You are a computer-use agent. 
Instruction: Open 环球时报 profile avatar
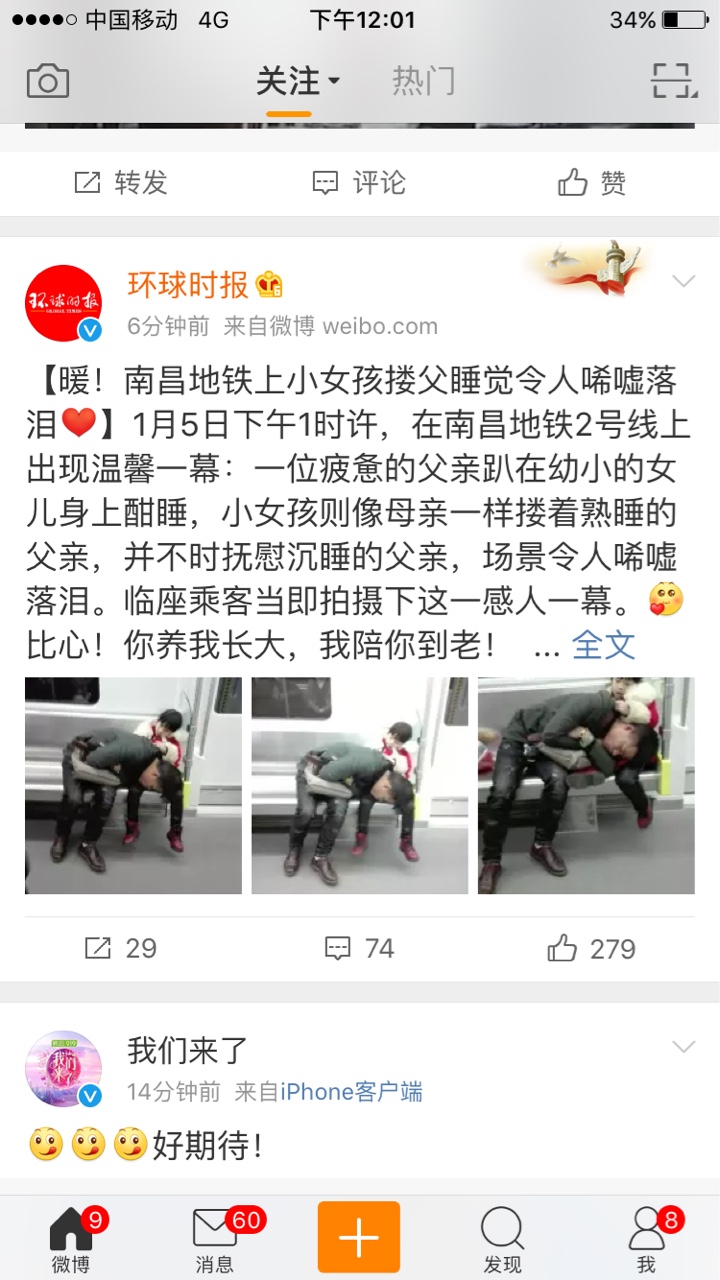(64, 303)
